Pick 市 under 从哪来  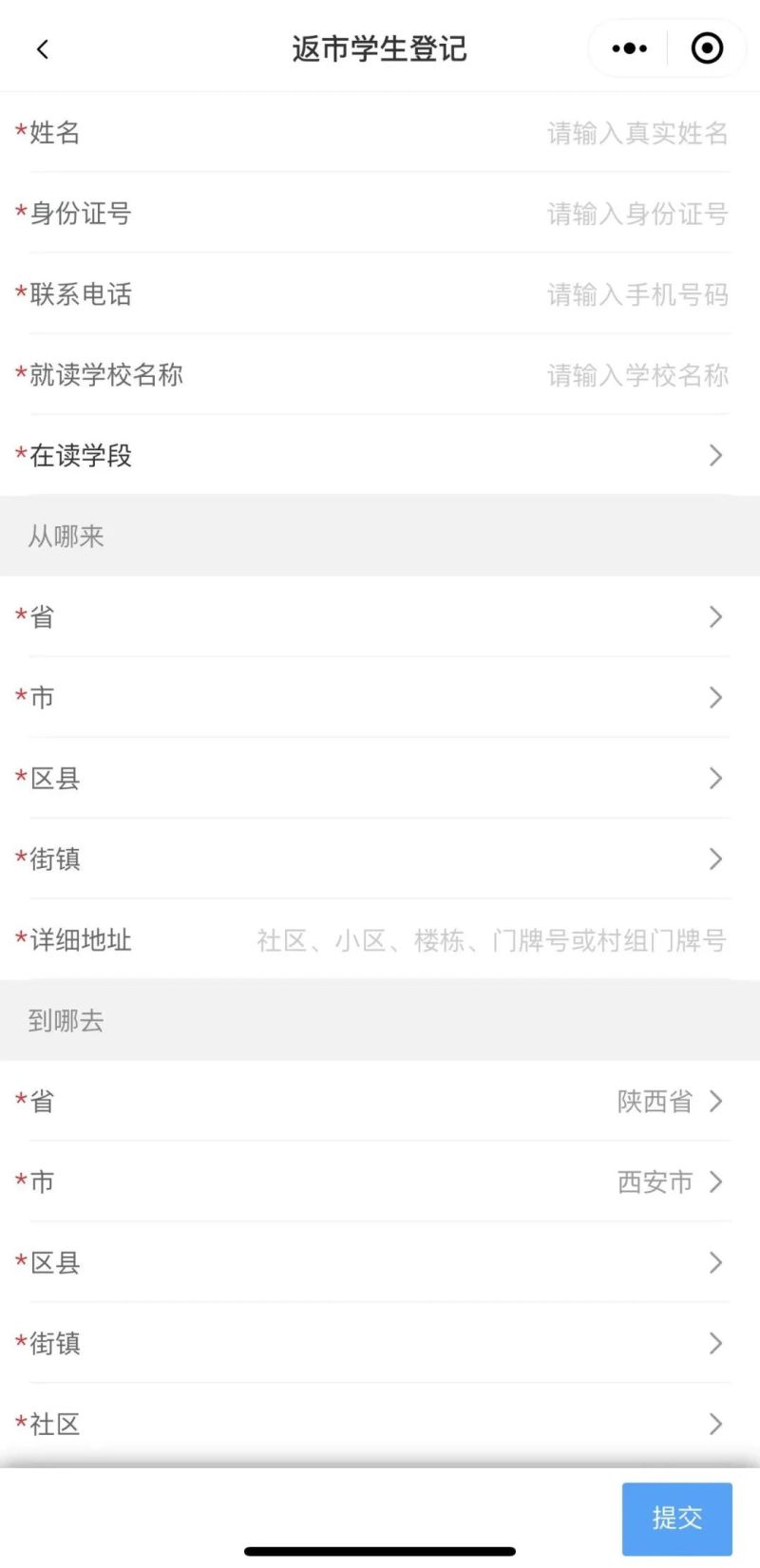click(714, 698)
